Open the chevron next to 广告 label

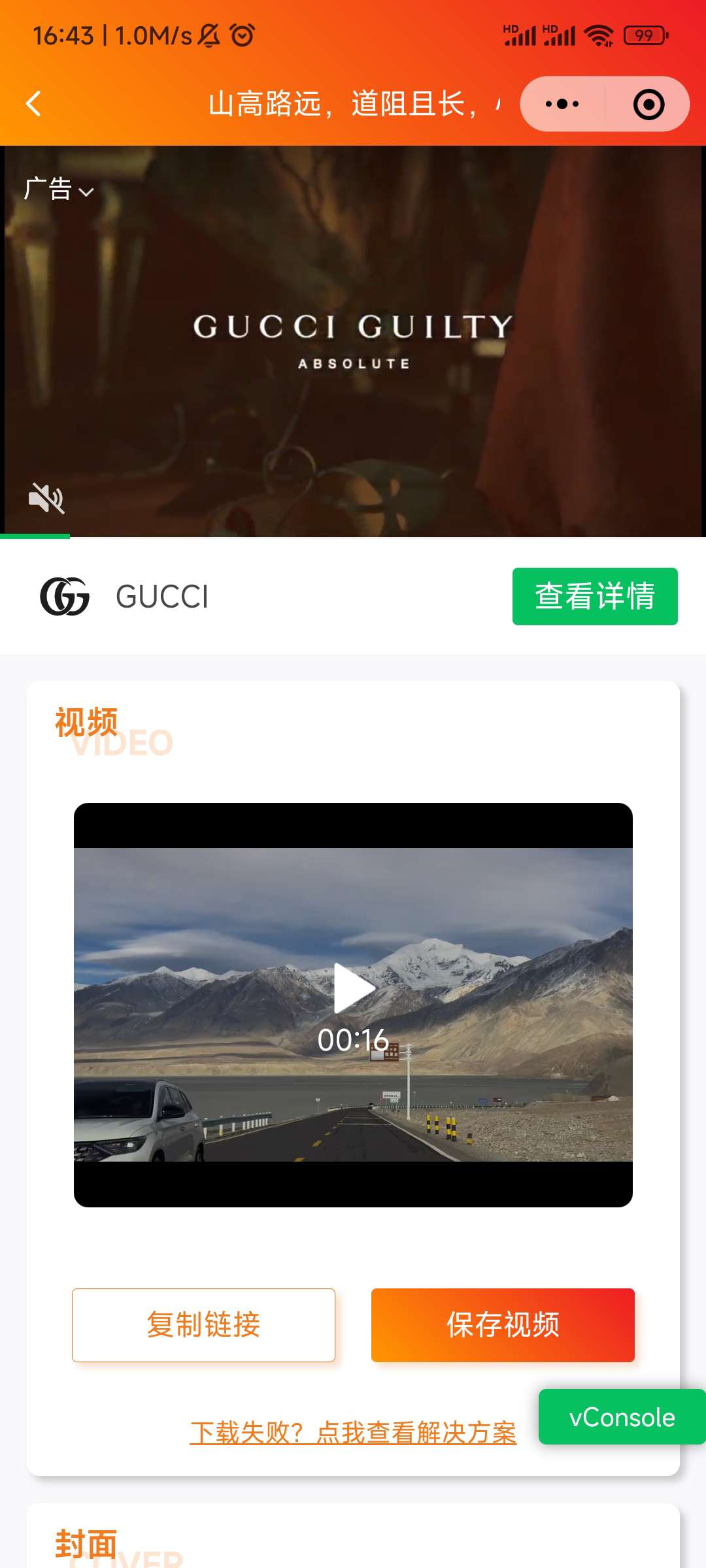pos(87,191)
